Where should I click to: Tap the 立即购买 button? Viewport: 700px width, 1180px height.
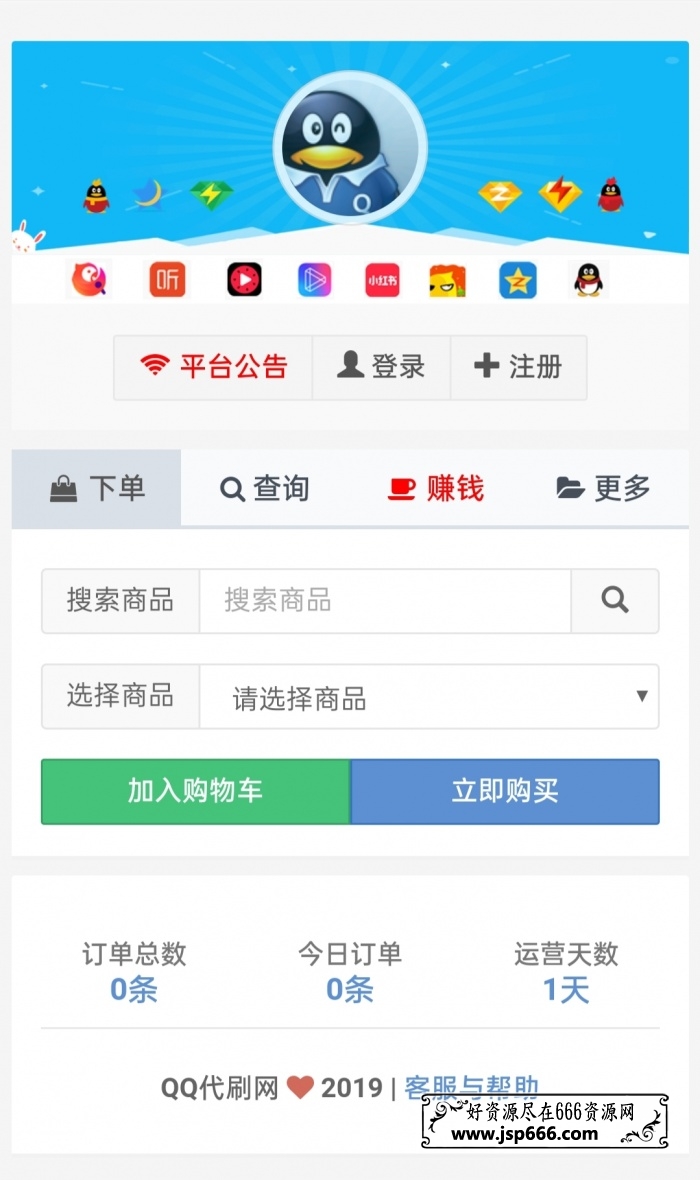(x=505, y=792)
